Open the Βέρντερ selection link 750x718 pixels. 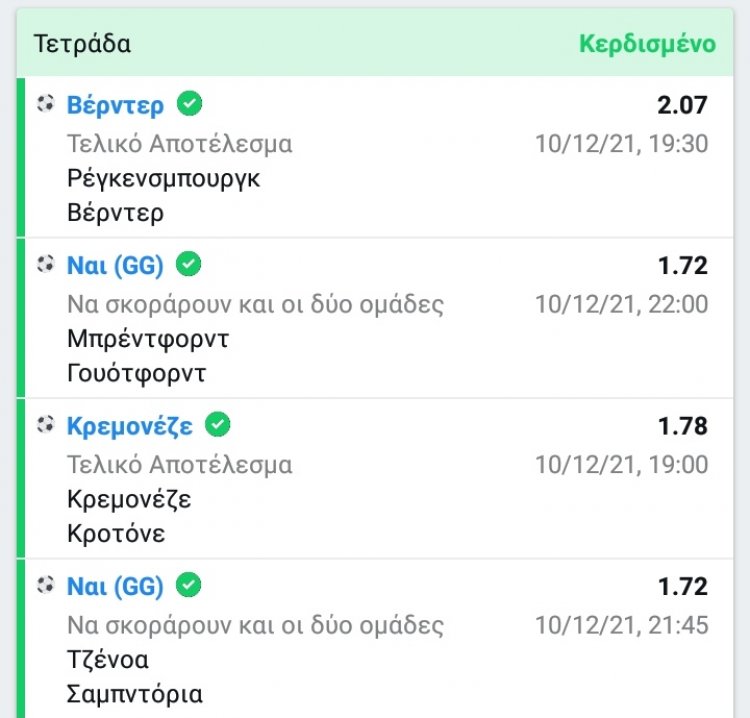coord(115,105)
